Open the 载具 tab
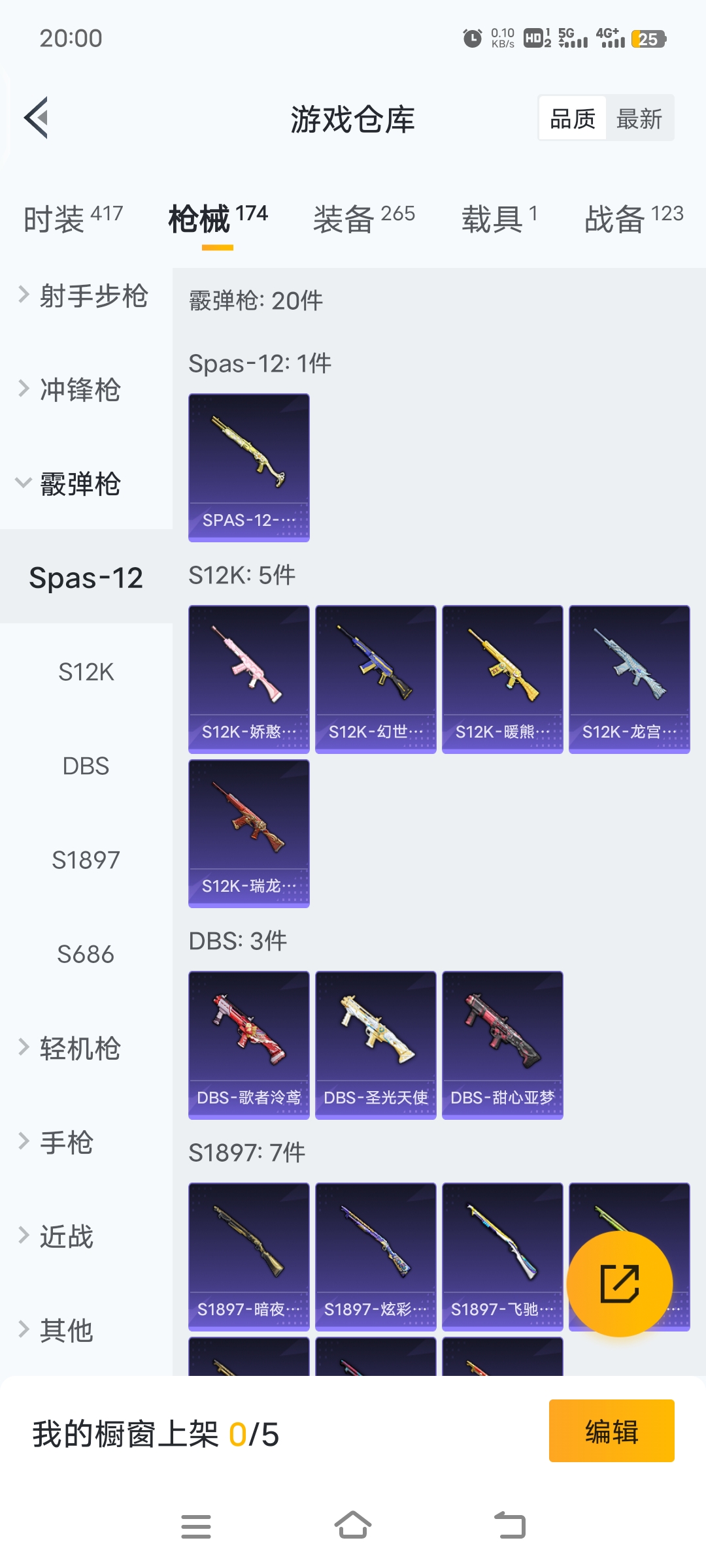Image resolution: width=706 pixels, height=1568 pixels. click(499, 218)
